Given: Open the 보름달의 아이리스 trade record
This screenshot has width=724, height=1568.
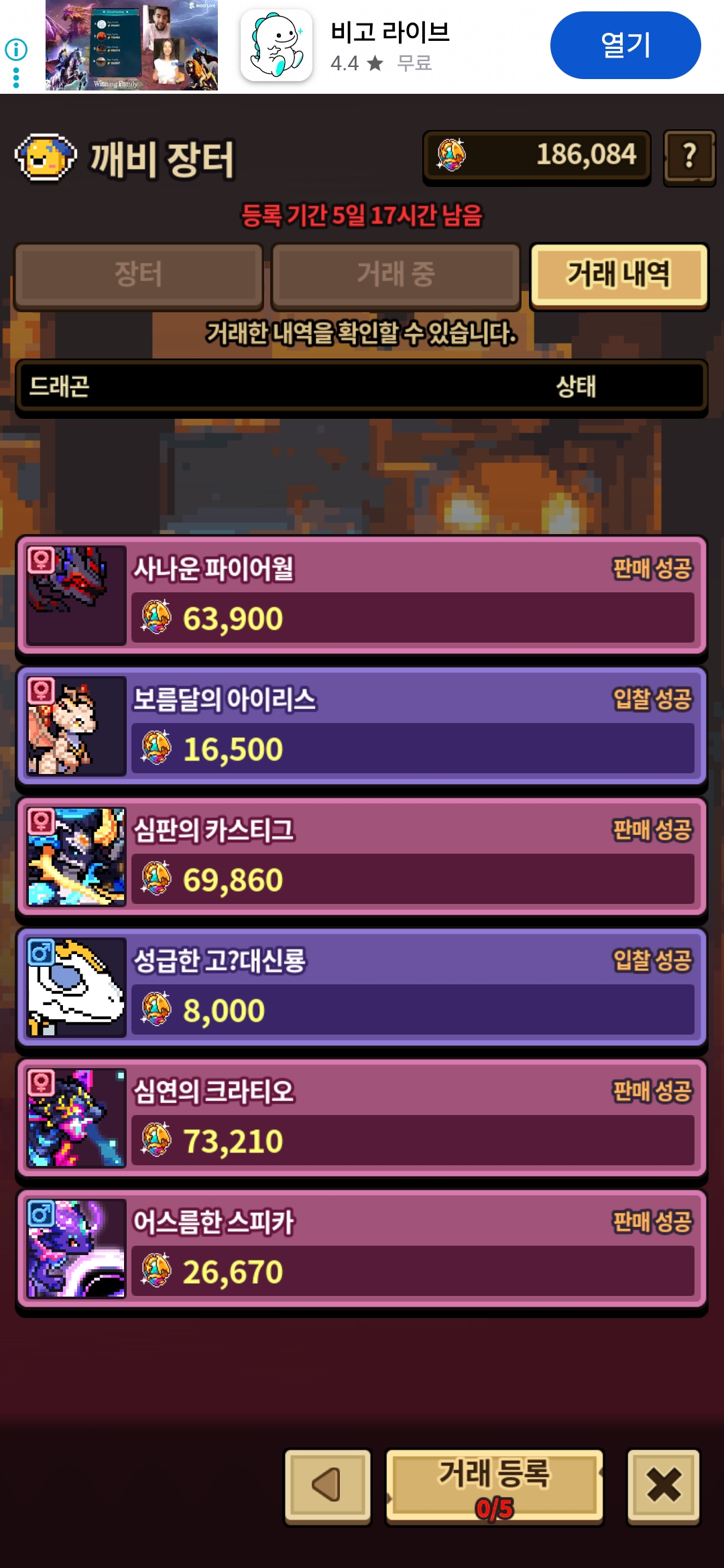Looking at the screenshot, I should tap(362, 726).
